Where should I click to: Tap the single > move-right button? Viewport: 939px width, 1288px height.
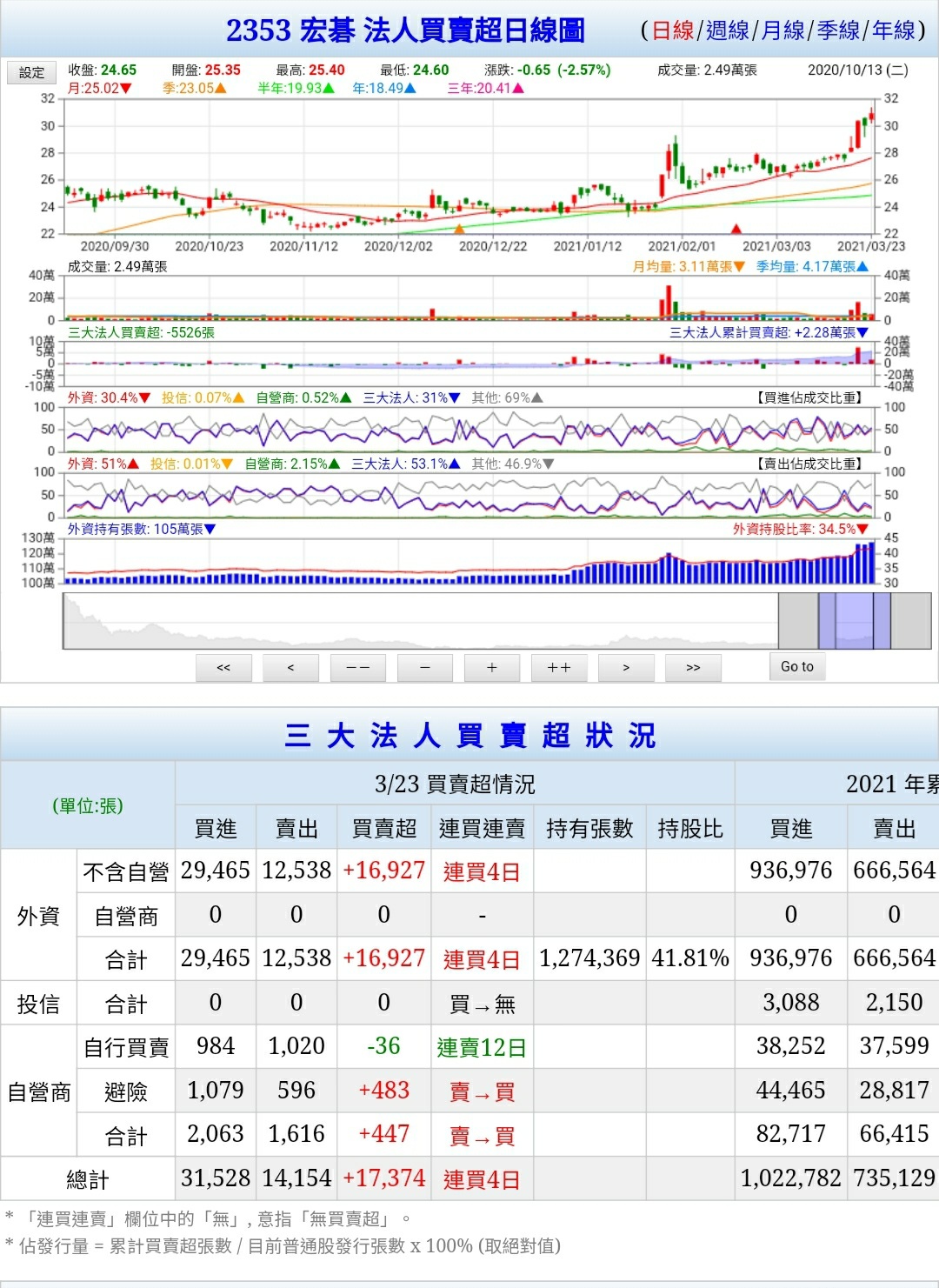tap(626, 668)
